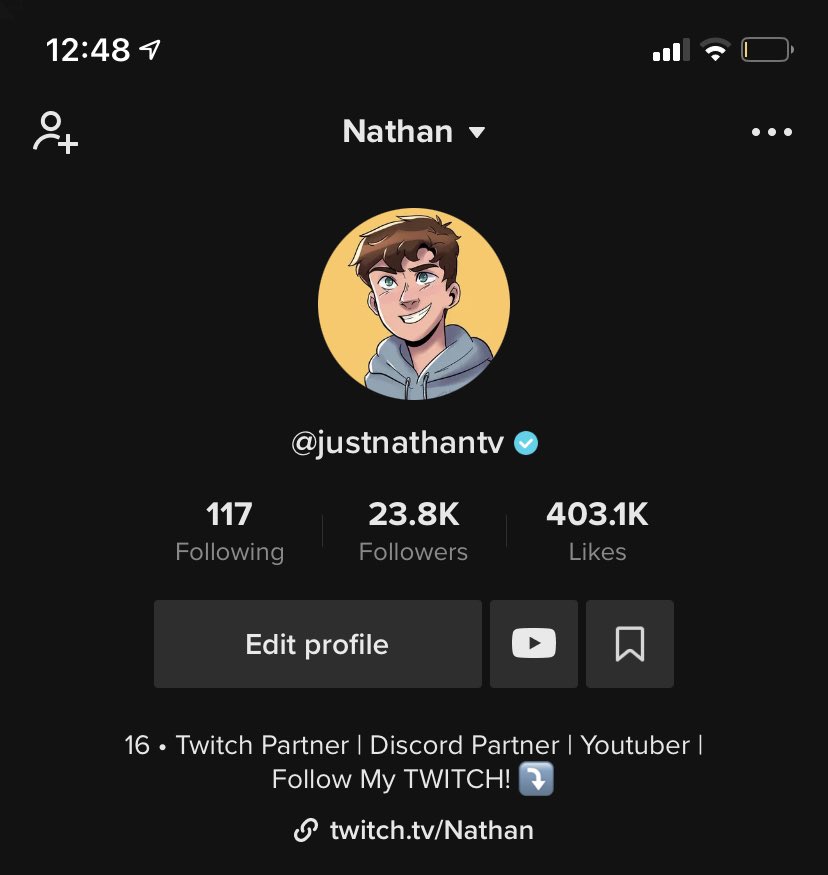Open the twitch.tv/Nathan link
The height and width of the screenshot is (875, 828).
tap(414, 830)
